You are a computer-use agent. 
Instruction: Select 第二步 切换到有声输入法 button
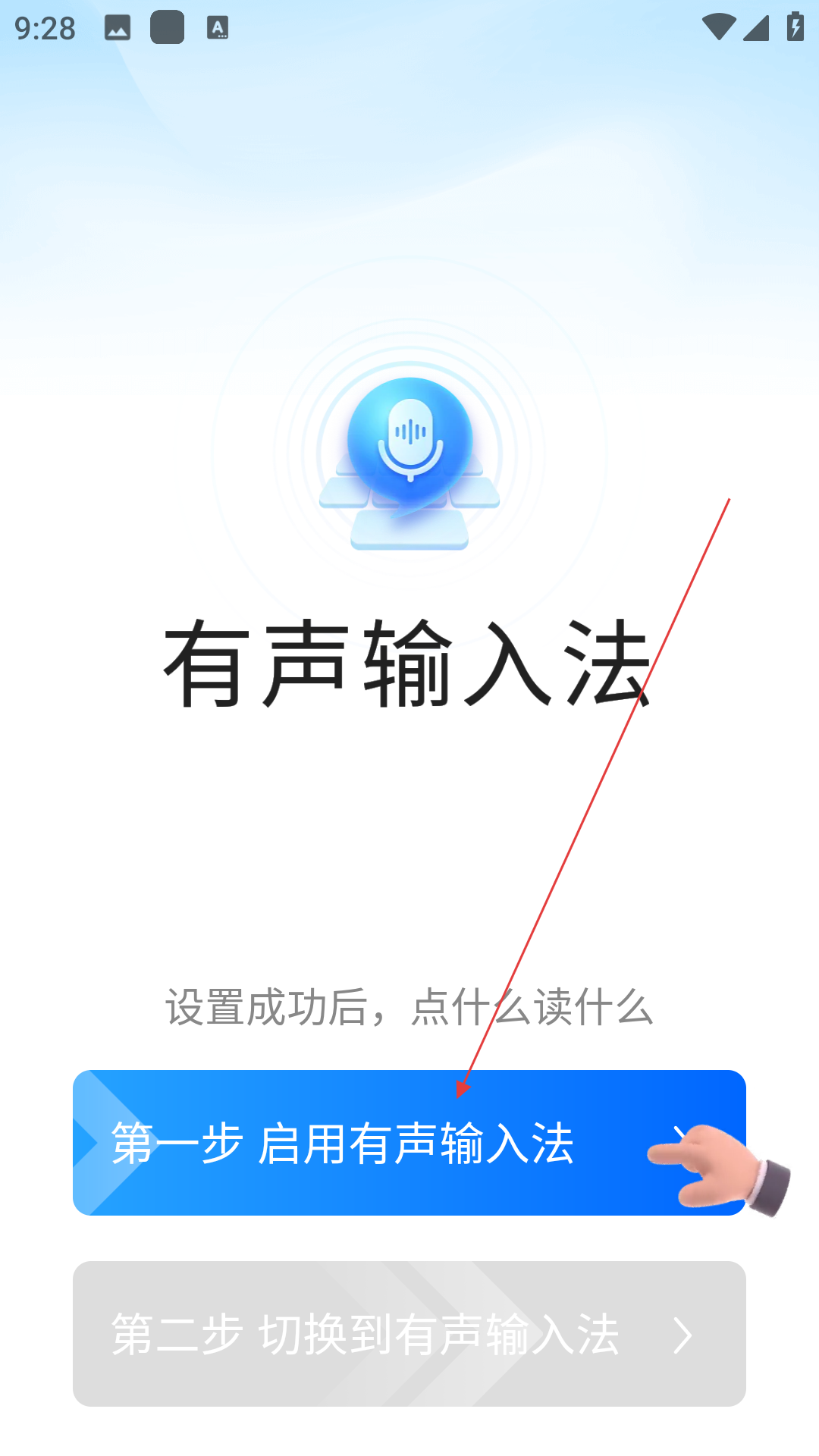(409, 1334)
